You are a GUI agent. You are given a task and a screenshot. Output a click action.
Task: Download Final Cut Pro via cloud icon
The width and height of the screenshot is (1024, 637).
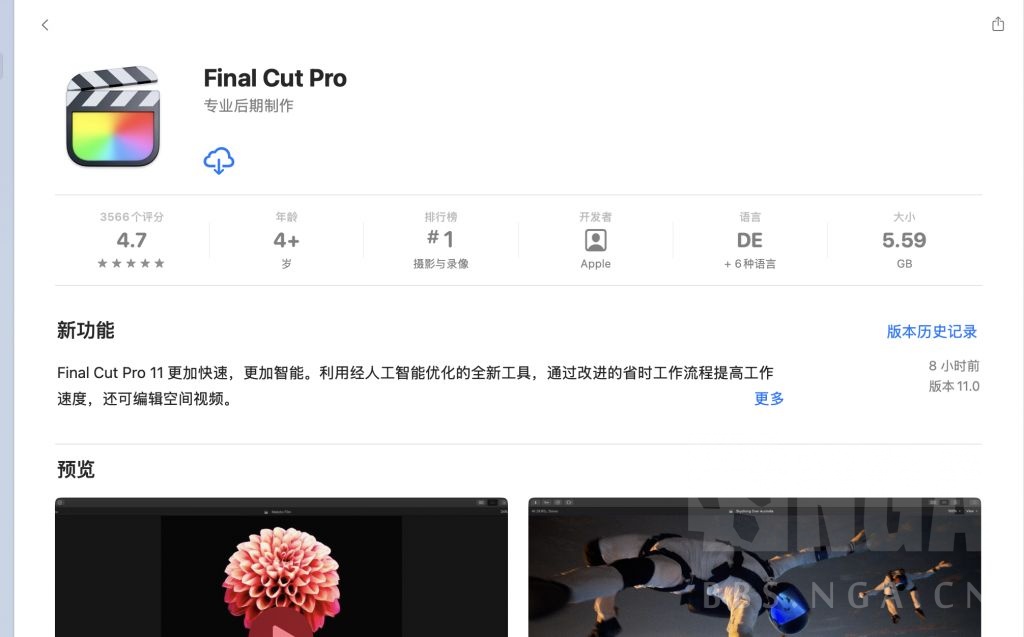218,160
